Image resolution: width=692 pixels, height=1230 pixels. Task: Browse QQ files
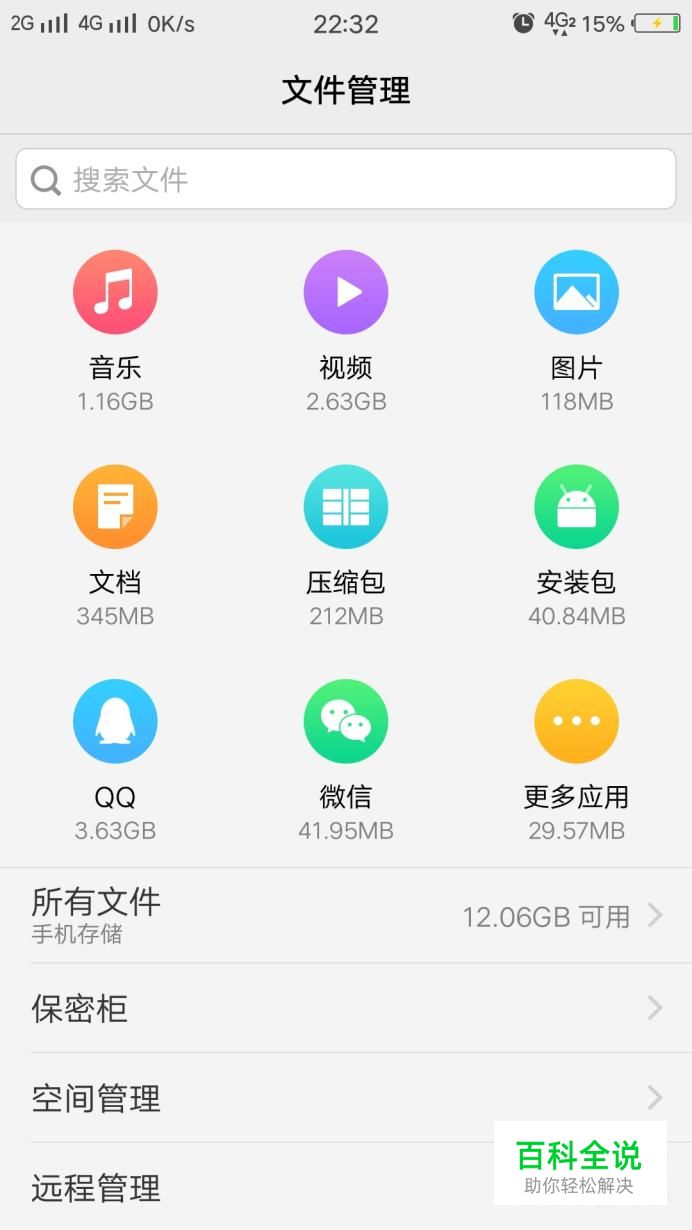click(115, 722)
